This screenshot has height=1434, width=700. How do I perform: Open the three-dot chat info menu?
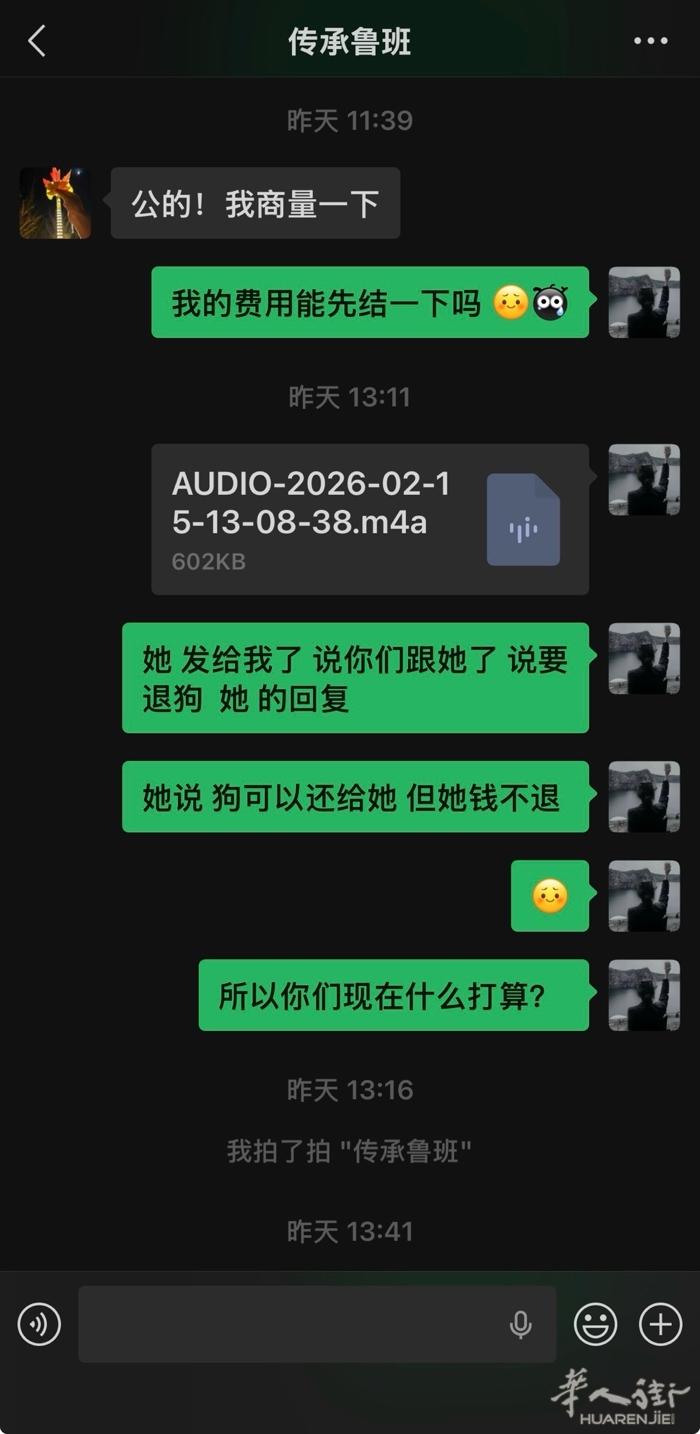[x=650, y=42]
